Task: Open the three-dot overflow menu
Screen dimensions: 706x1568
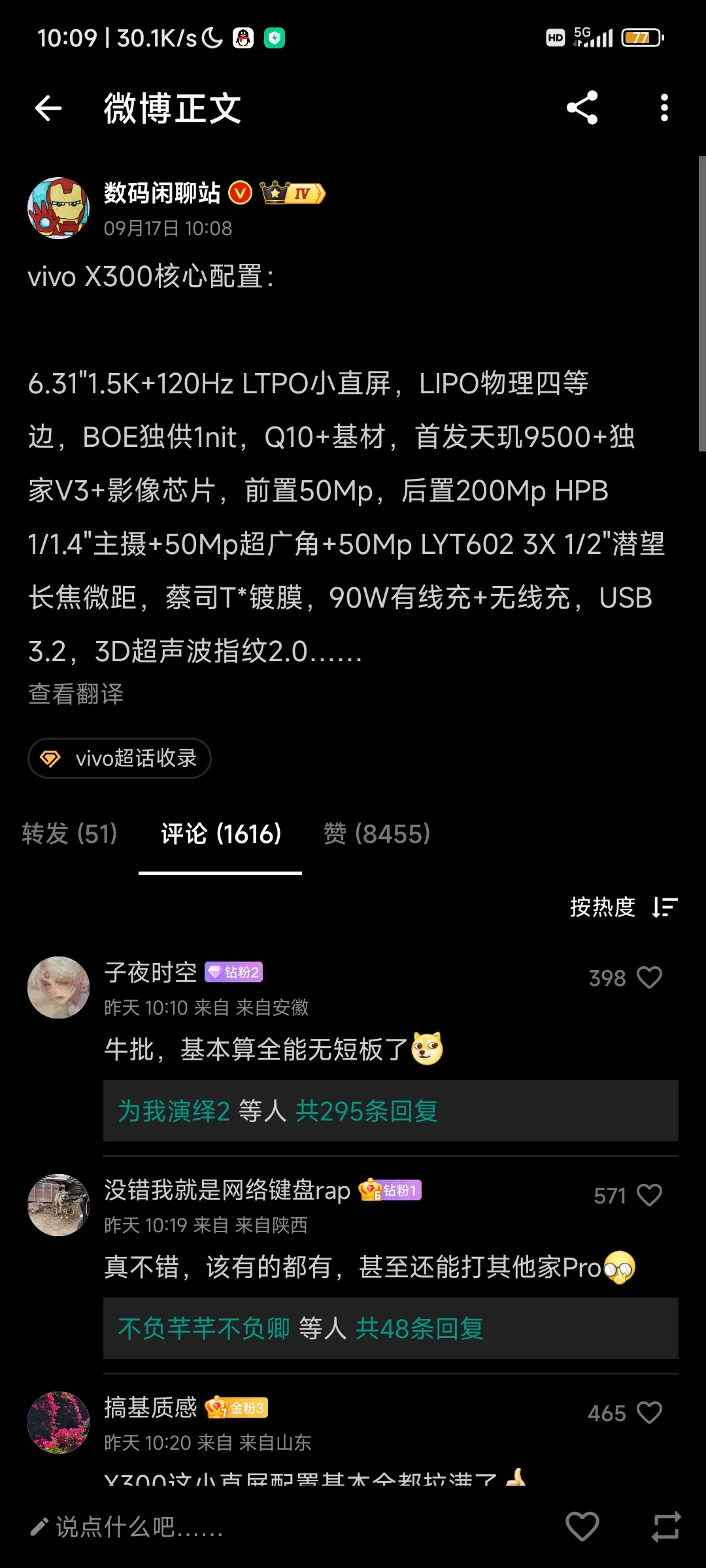Action: tap(664, 108)
